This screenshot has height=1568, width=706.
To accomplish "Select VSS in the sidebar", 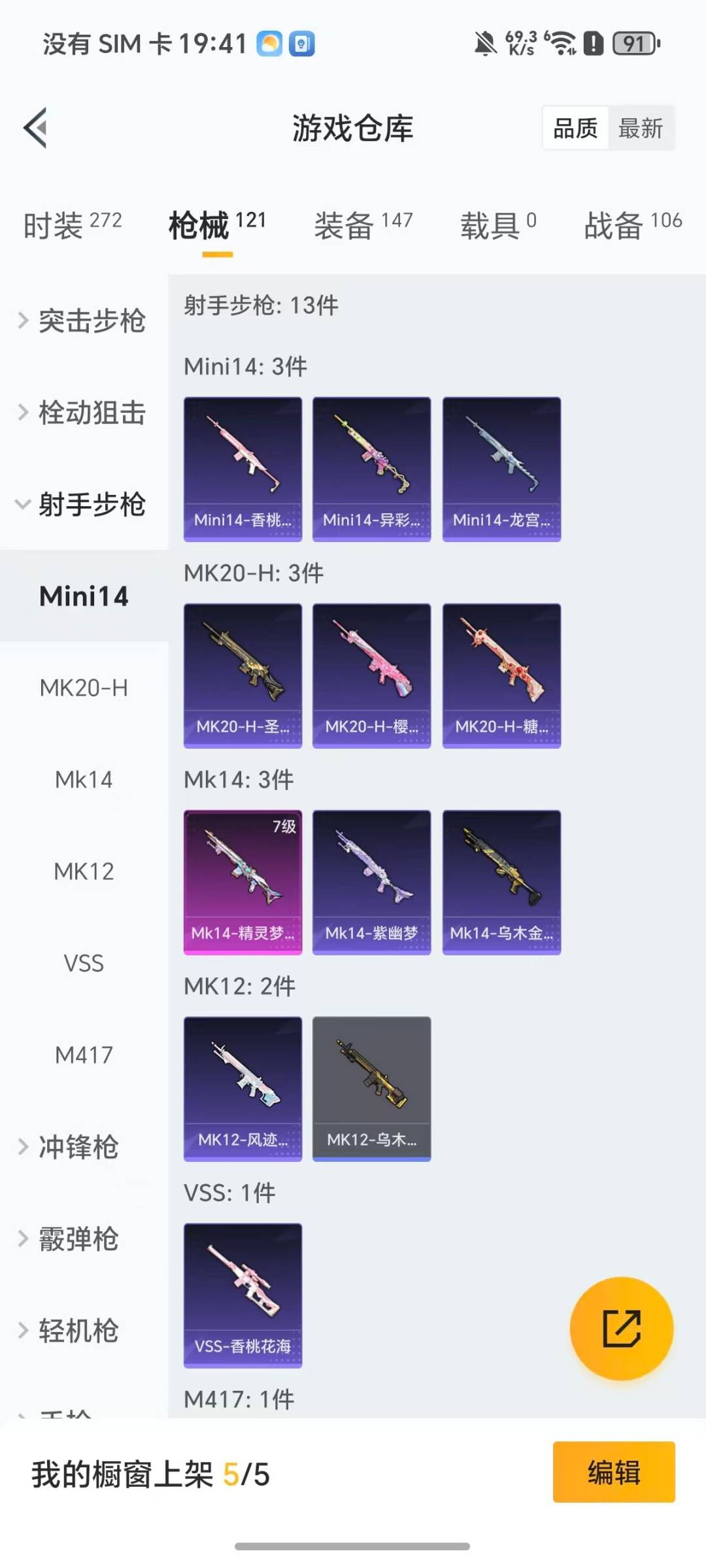I will 84,963.
